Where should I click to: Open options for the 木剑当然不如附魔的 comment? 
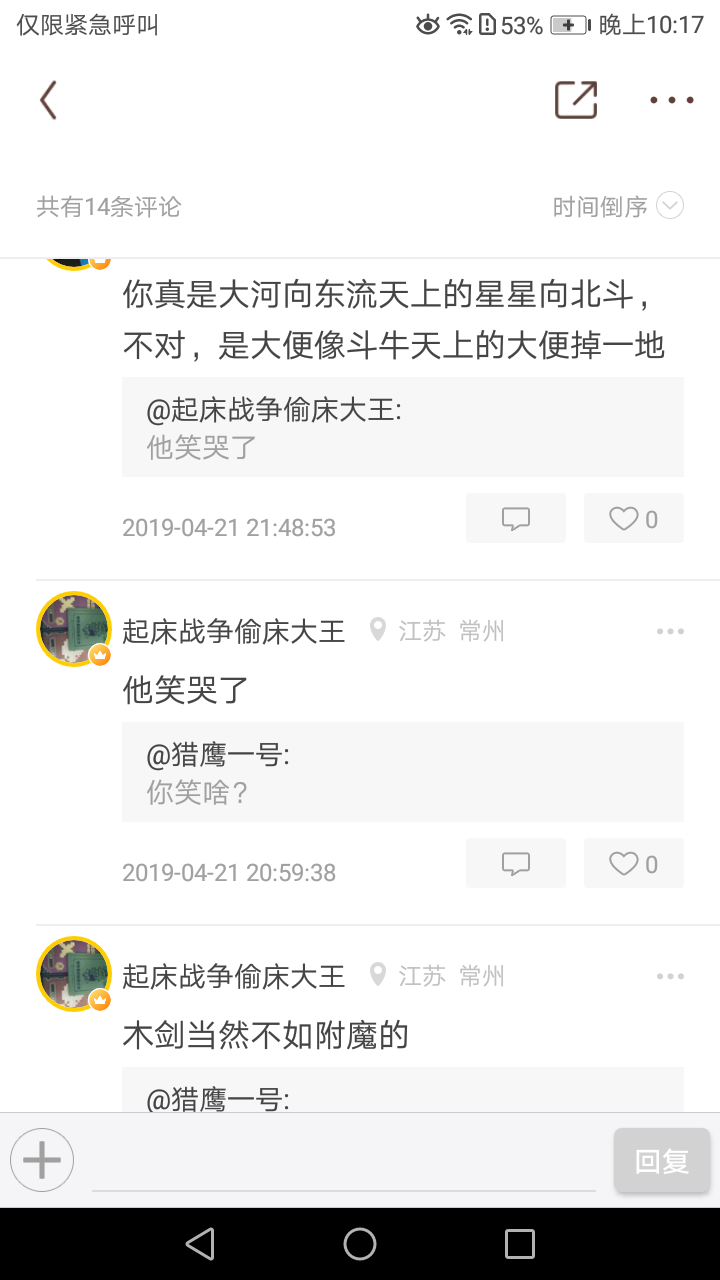click(x=670, y=976)
